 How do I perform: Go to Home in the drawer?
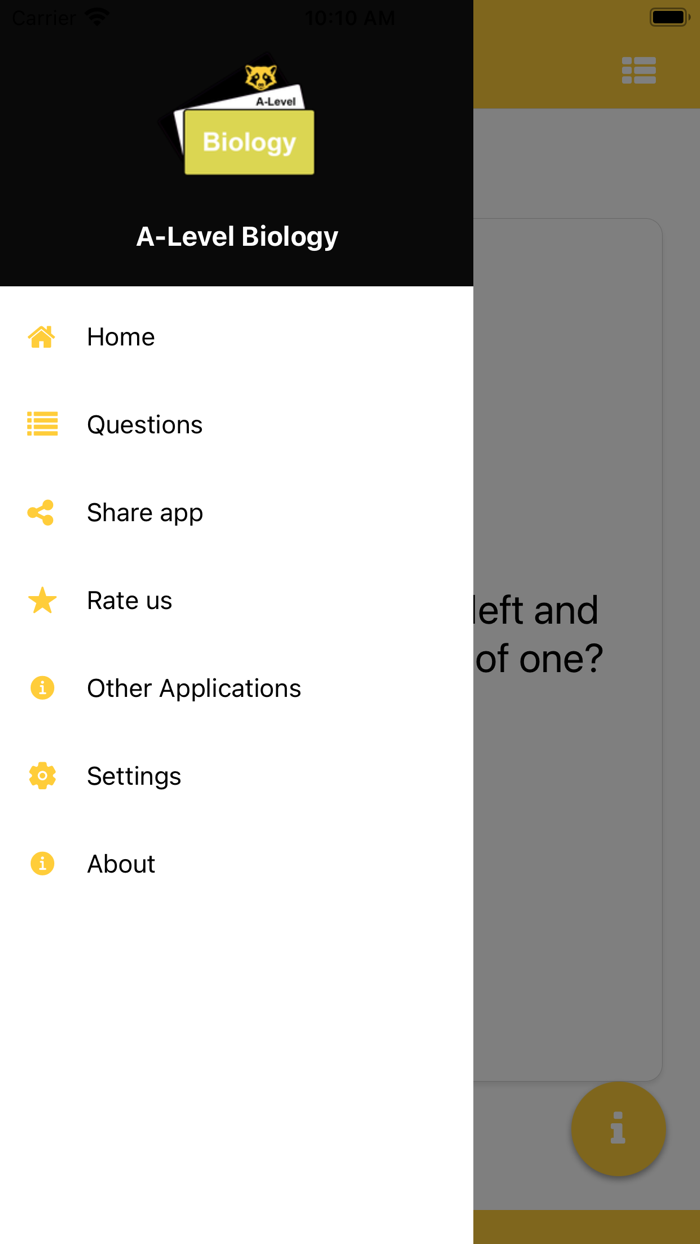120,337
